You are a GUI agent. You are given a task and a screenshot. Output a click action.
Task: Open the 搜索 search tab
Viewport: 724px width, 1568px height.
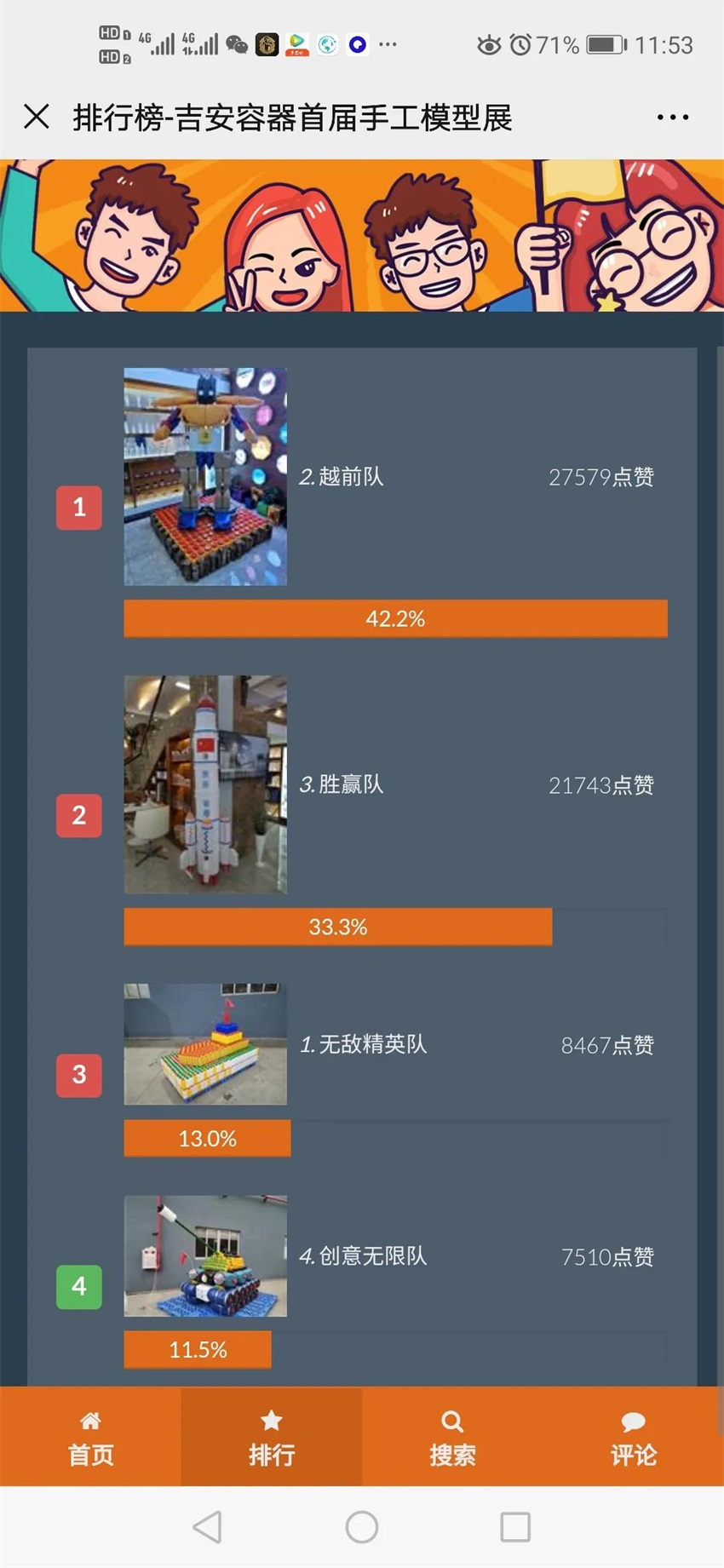452,1439
